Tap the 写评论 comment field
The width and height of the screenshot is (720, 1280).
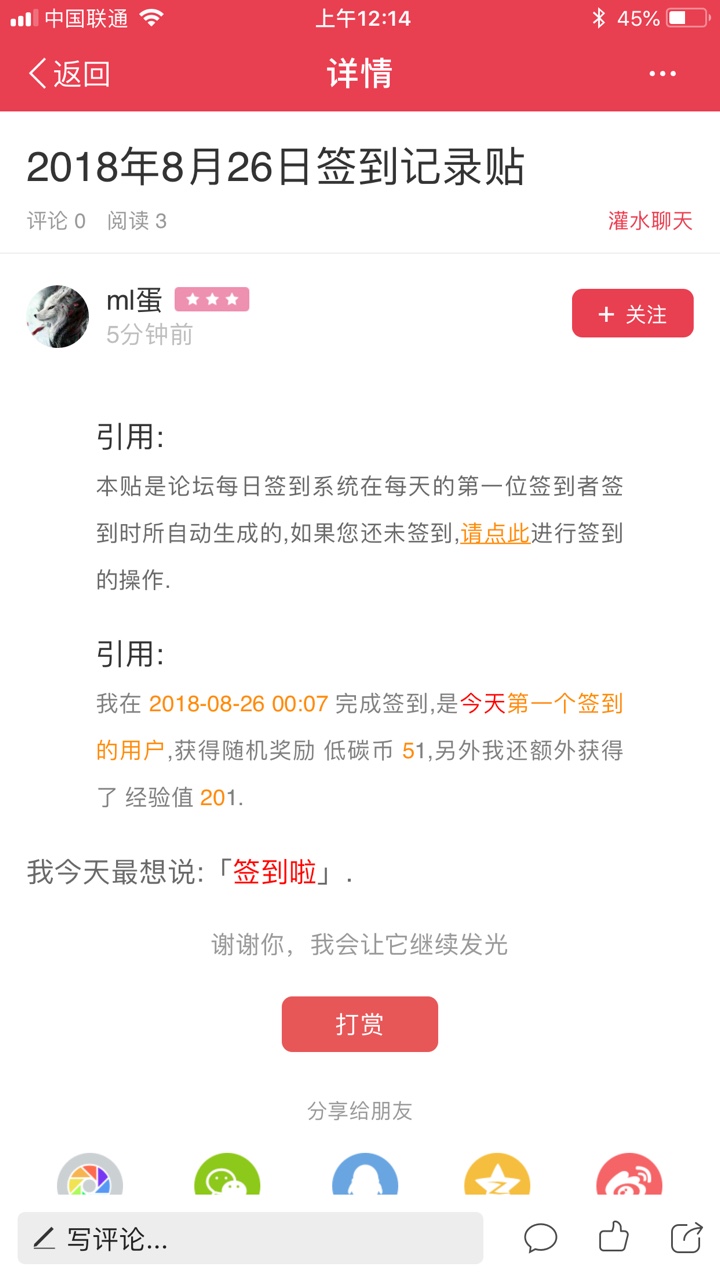point(250,1239)
